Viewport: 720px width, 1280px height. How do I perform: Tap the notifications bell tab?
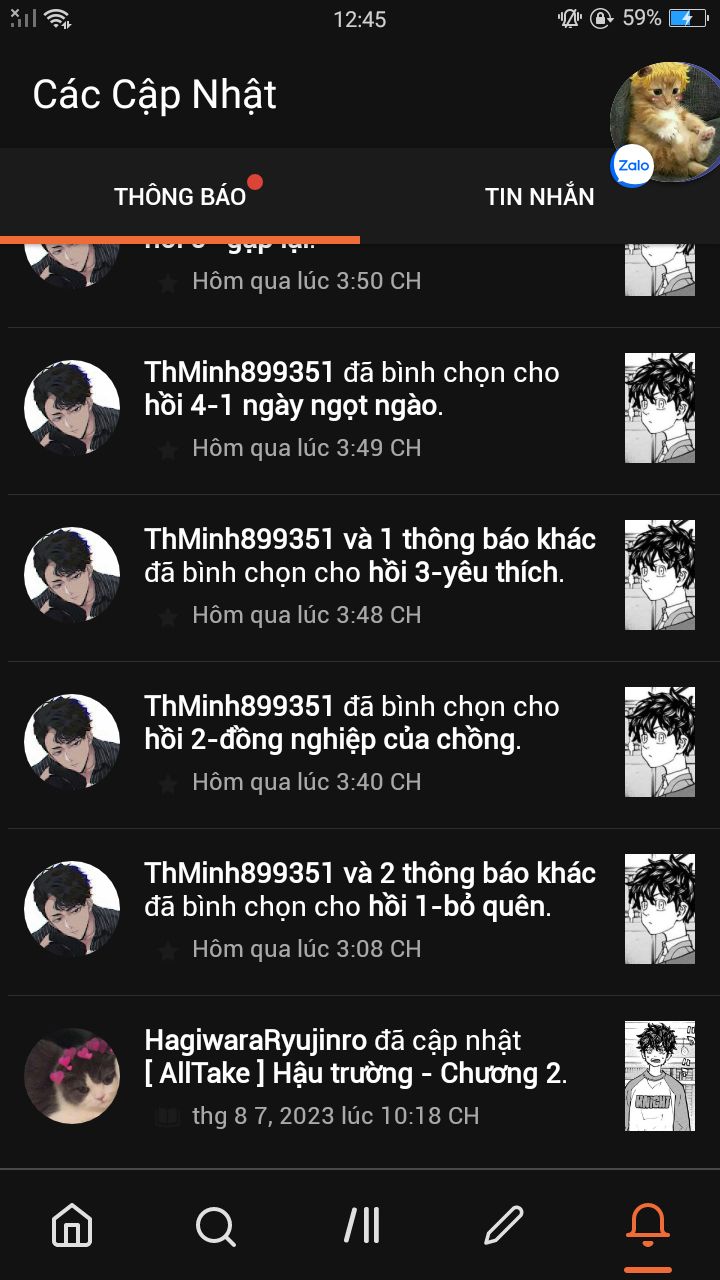coord(648,1225)
